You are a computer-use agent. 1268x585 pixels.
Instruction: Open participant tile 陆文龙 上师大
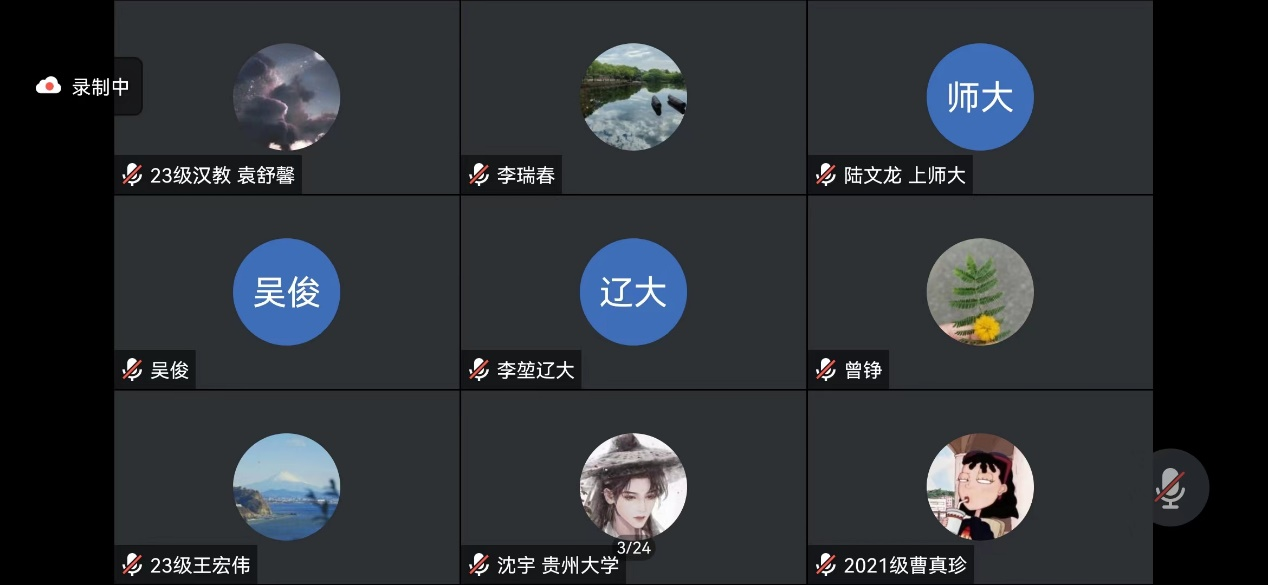(979, 97)
